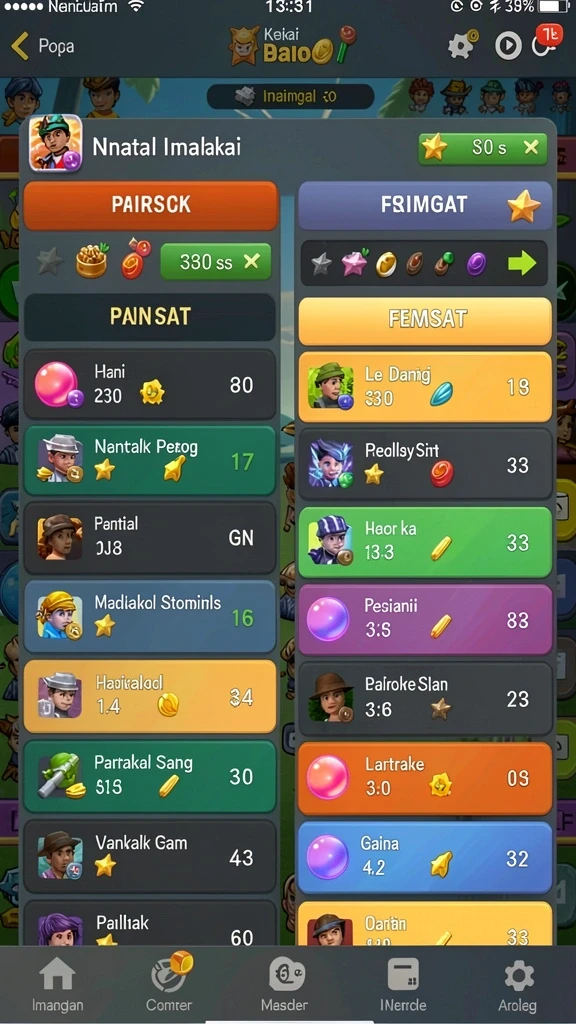Image resolution: width=576 pixels, height=1024 pixels.
Task: Dismiss the 330 ss green chip
Action: (x=251, y=262)
